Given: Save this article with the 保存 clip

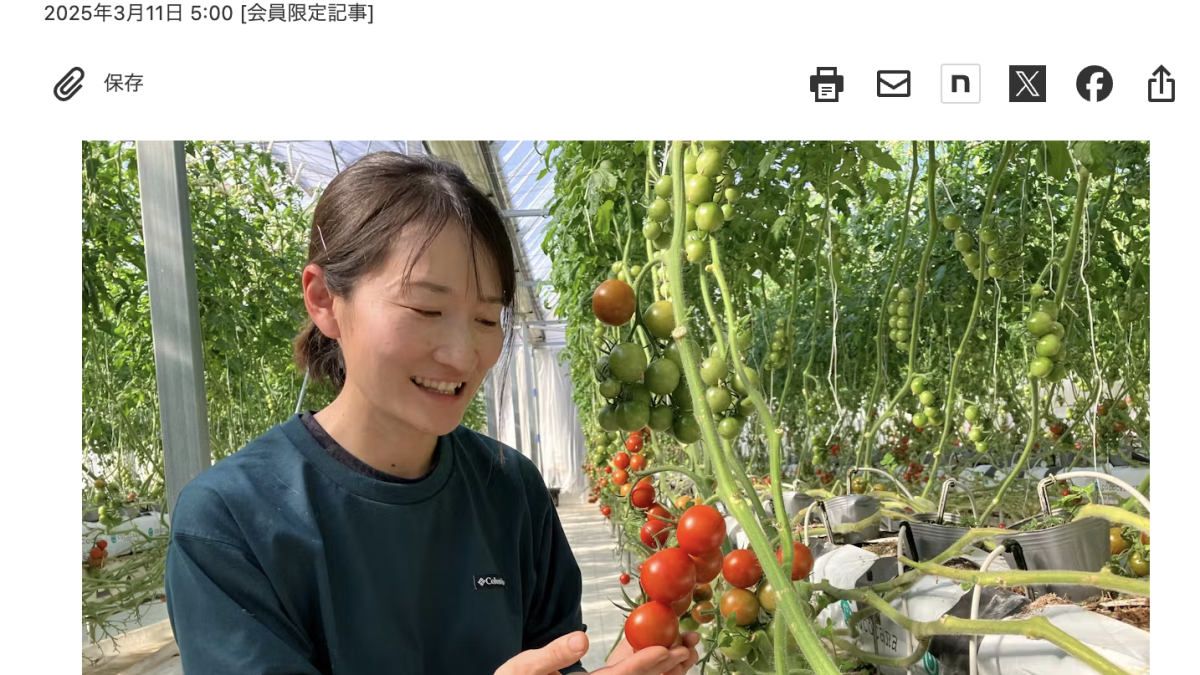Looking at the screenshot, I should pos(98,84).
